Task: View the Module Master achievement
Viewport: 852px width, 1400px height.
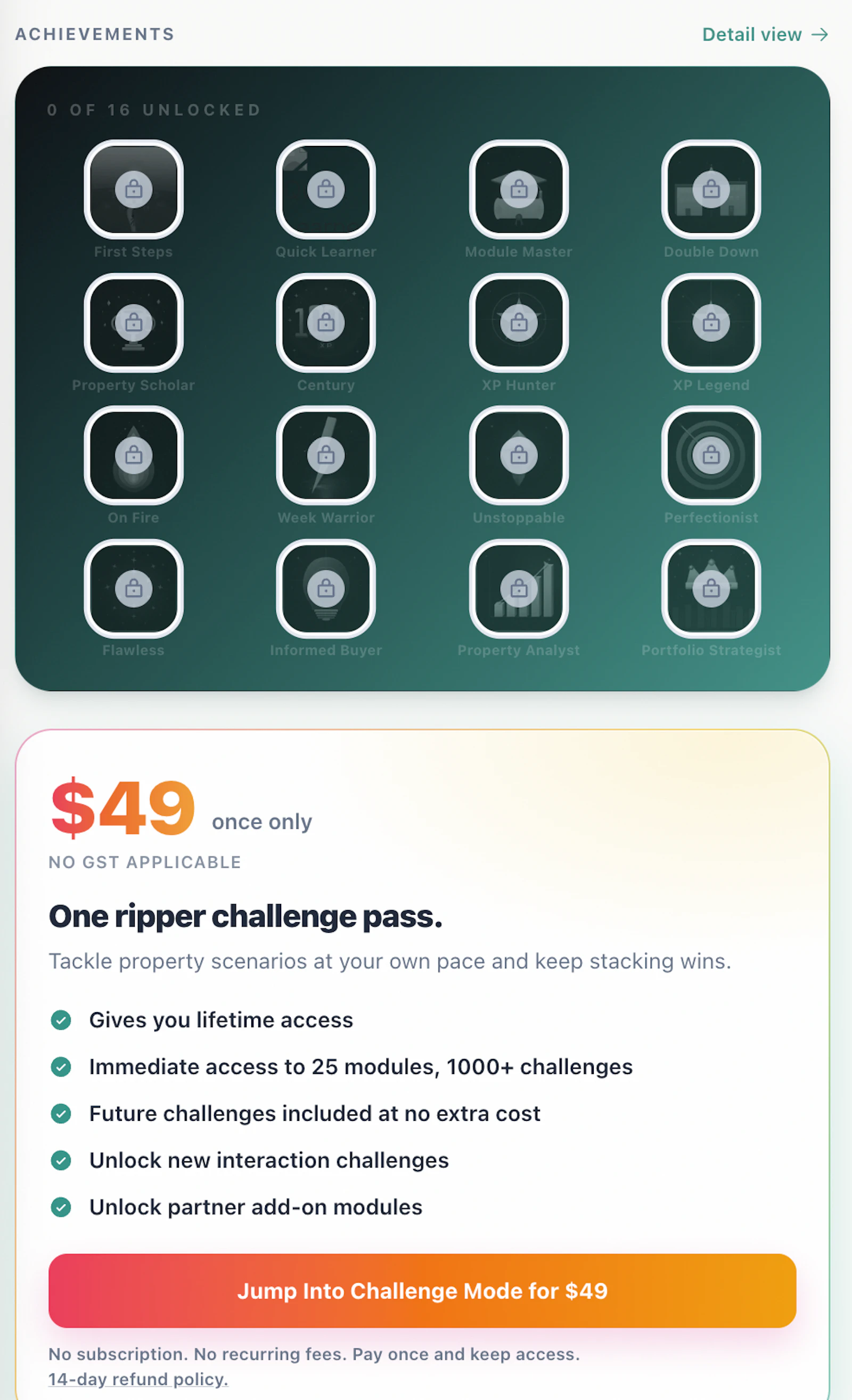Action: click(519, 189)
